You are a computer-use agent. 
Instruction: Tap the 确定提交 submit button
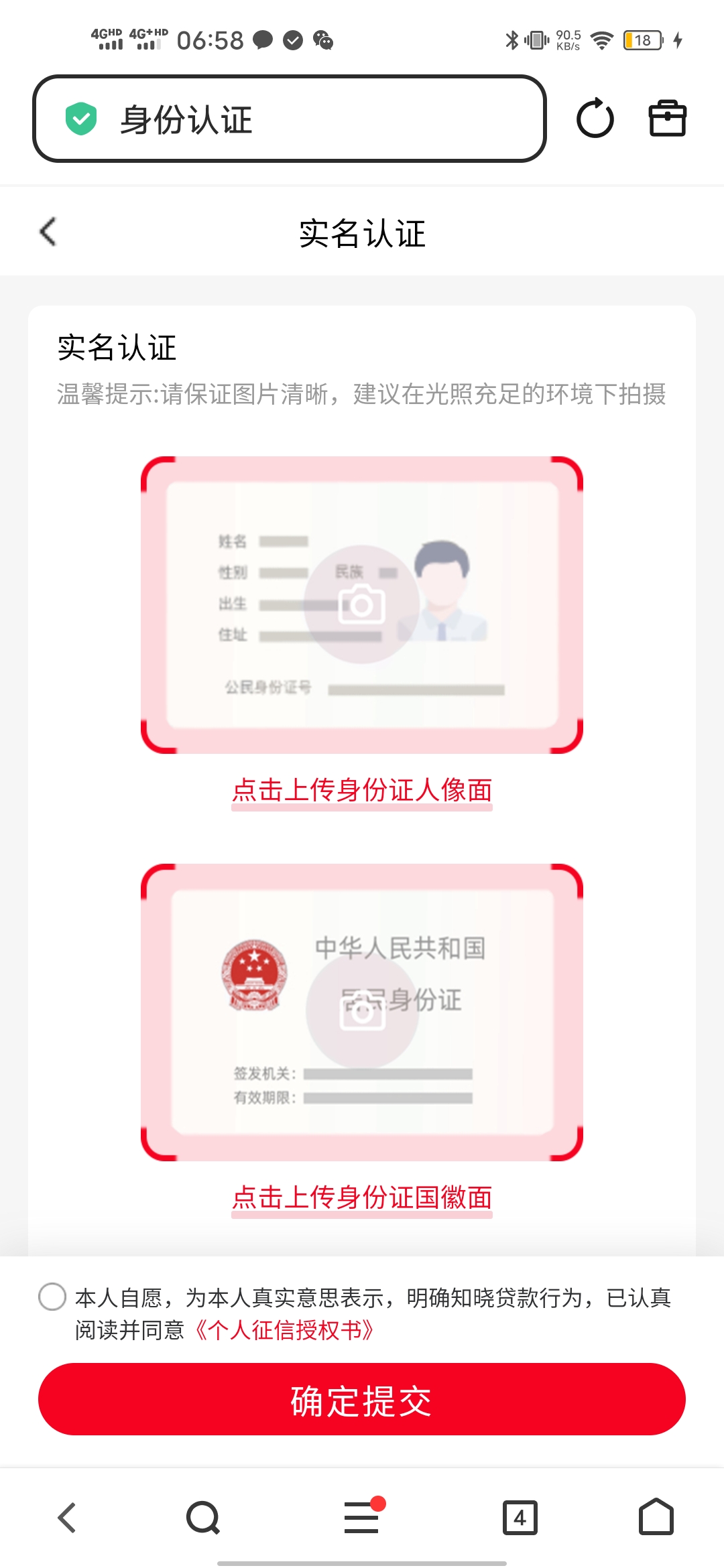361,1399
